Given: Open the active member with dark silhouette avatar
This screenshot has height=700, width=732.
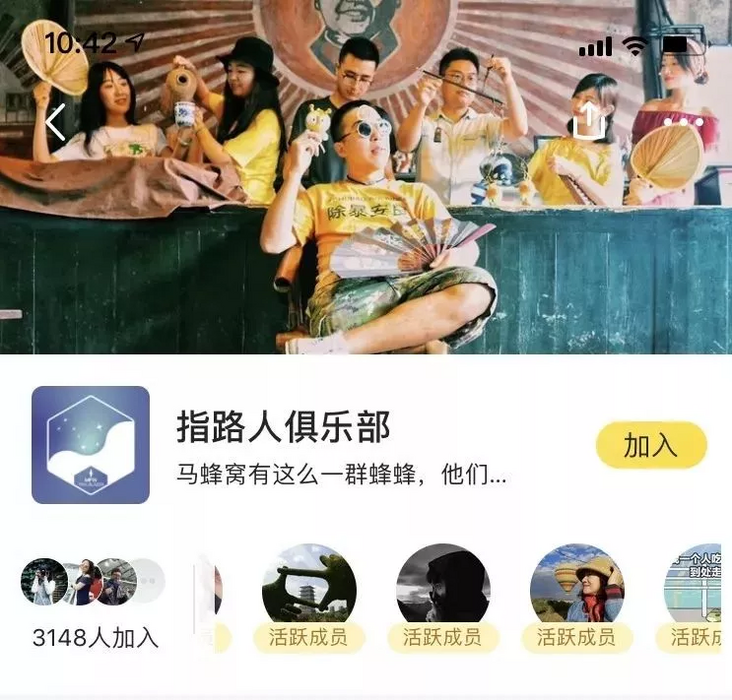Looking at the screenshot, I should [442, 586].
